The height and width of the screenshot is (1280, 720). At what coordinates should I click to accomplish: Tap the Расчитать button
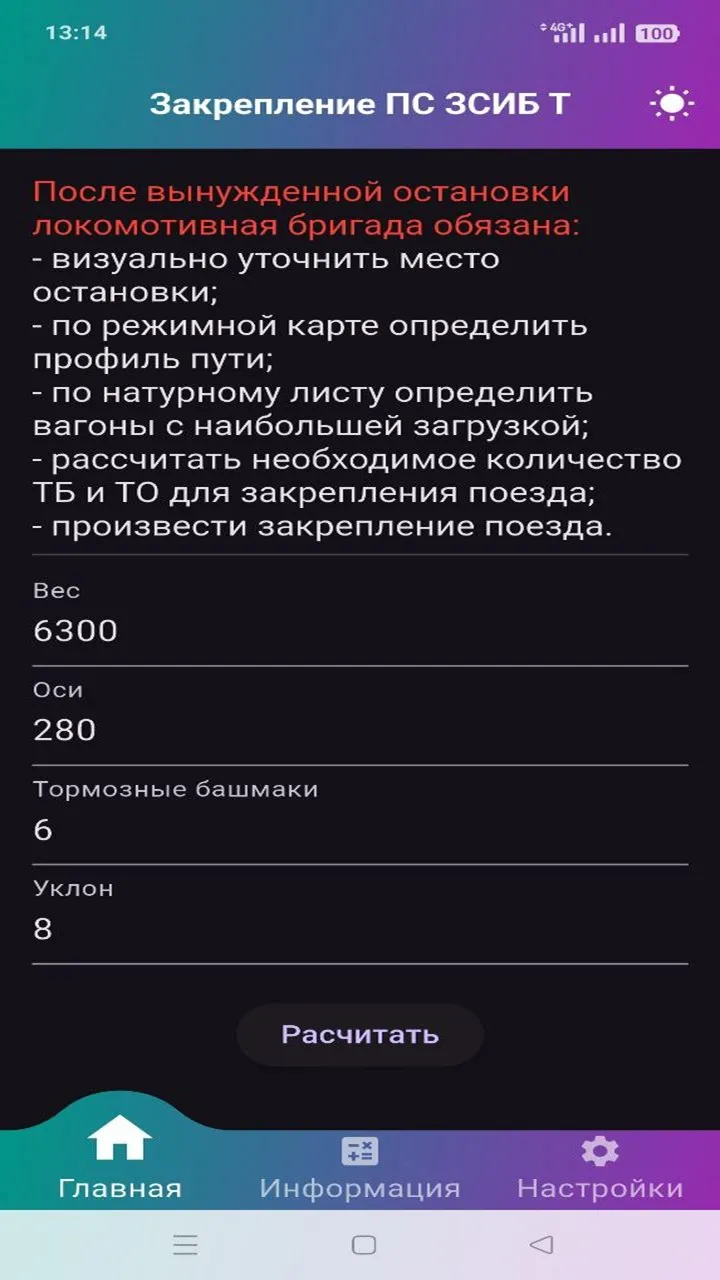pyautogui.click(x=360, y=1034)
